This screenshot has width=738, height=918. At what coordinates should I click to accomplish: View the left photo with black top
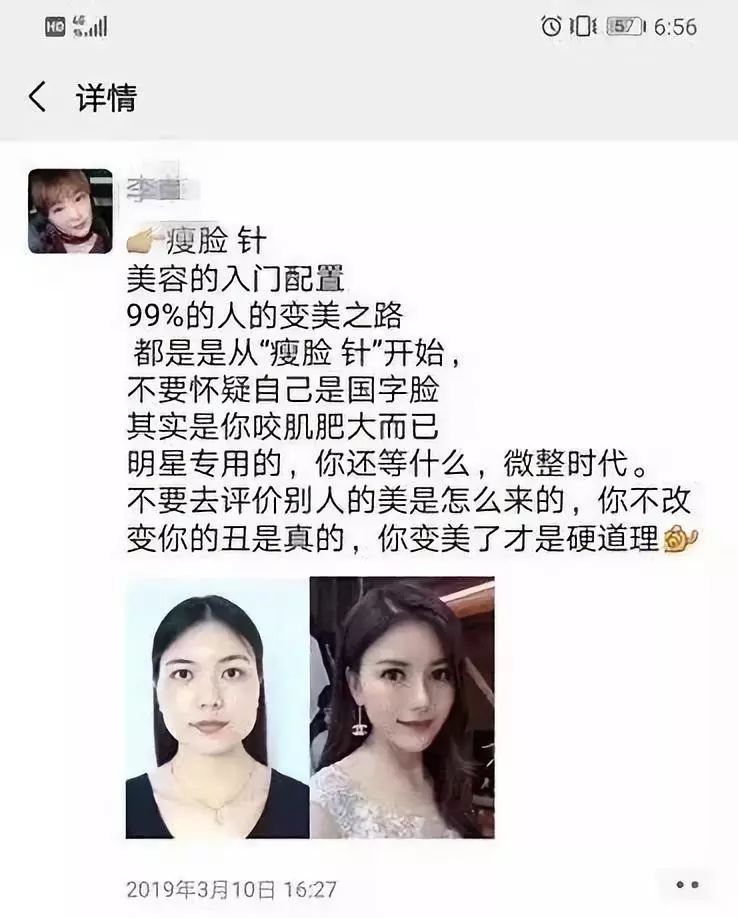(x=216, y=707)
